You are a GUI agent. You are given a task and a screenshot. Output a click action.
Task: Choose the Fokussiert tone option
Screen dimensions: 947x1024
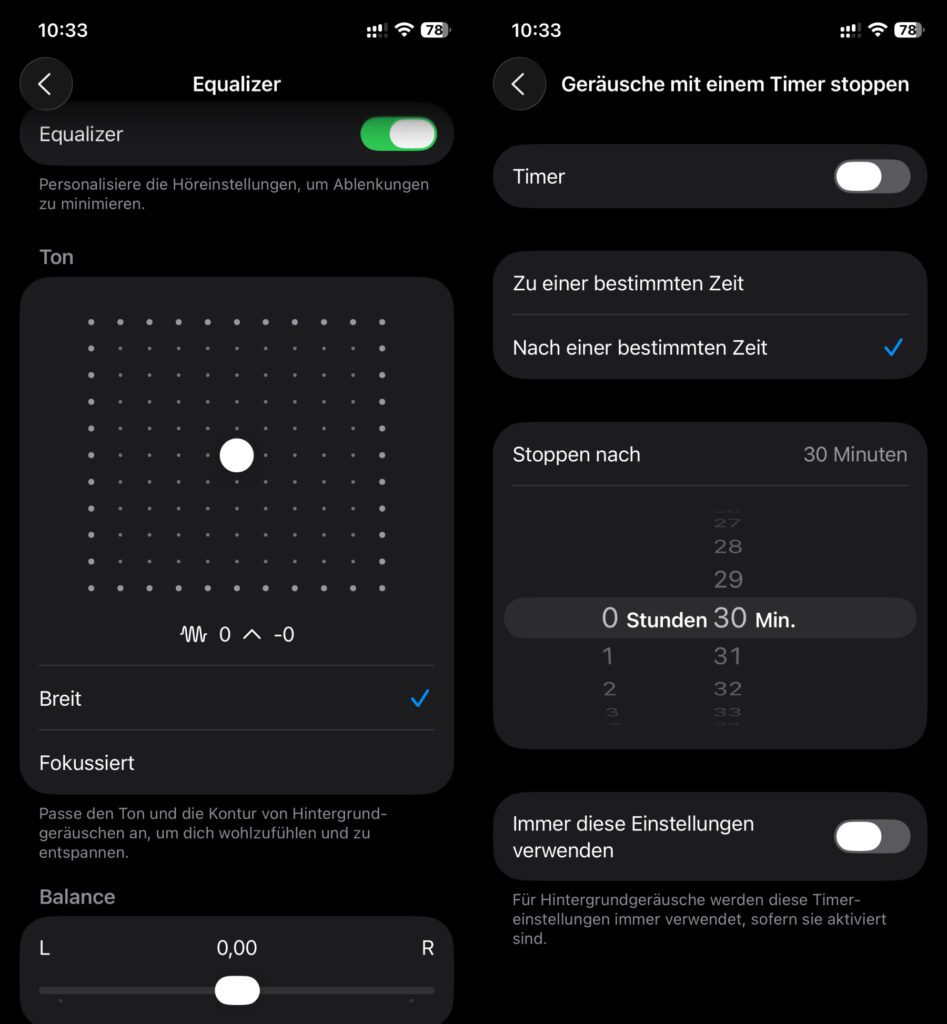(x=236, y=762)
